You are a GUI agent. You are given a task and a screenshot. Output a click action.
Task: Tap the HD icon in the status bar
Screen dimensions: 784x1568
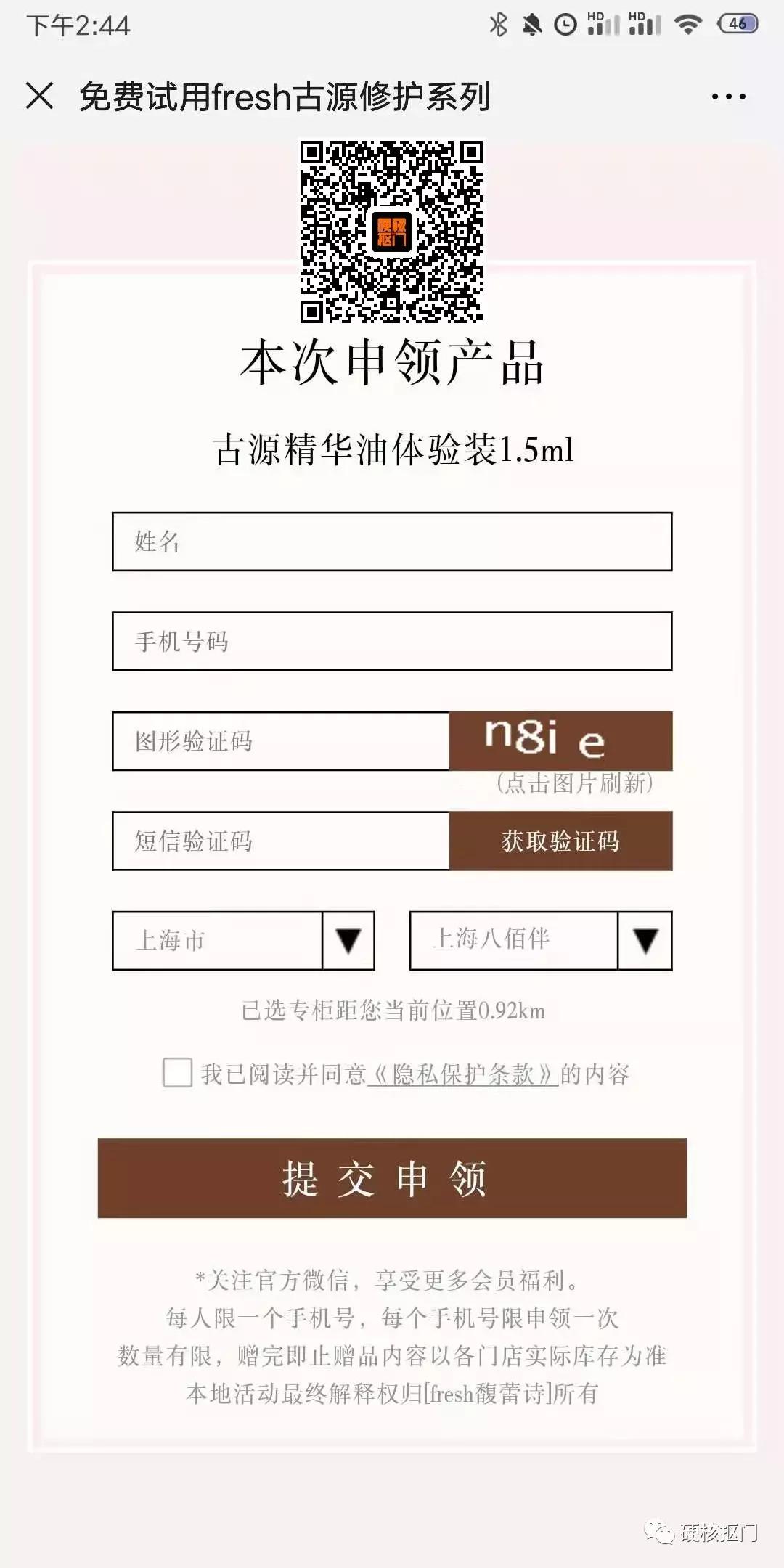tap(595, 18)
